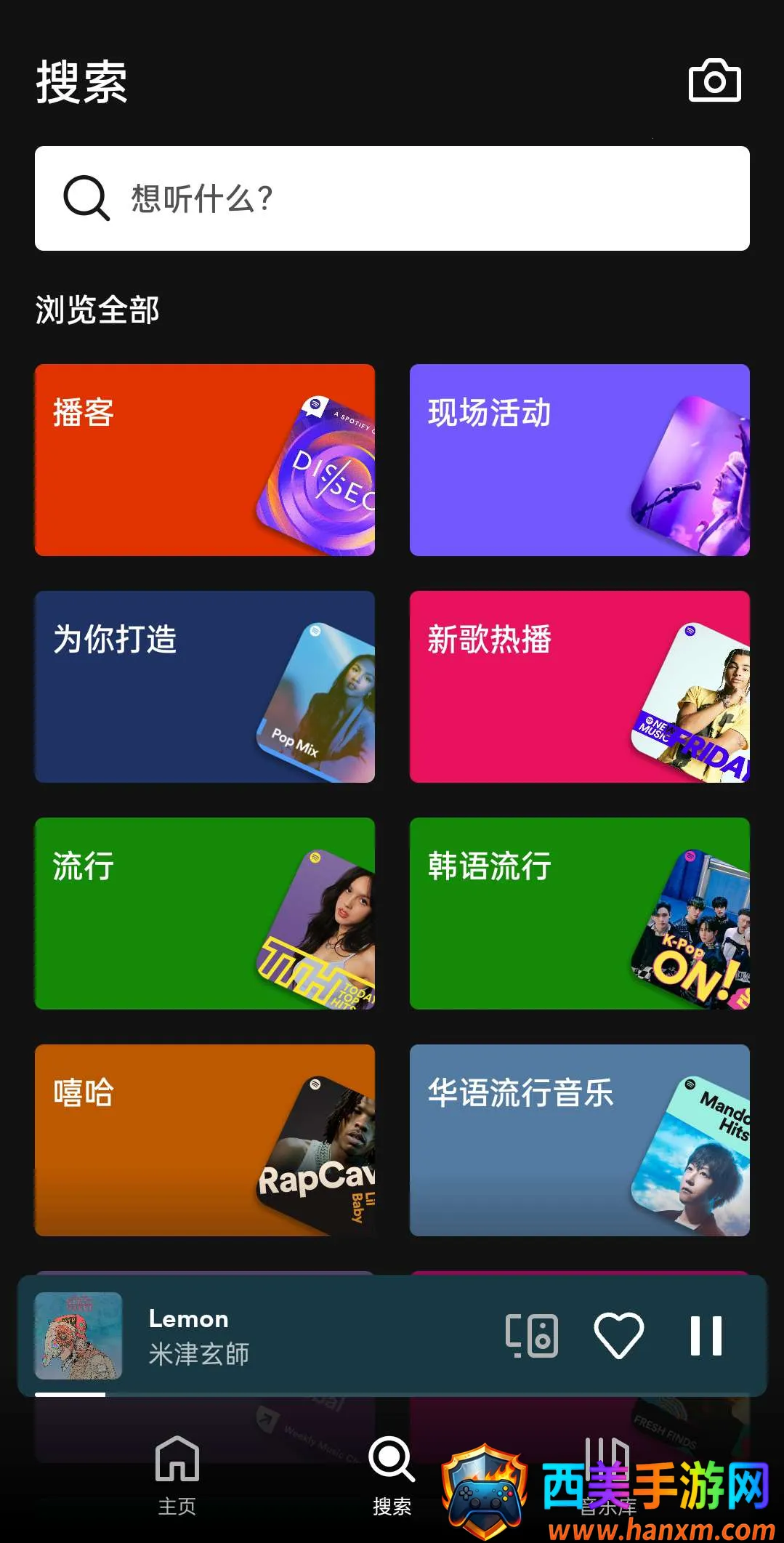Image resolution: width=784 pixels, height=1543 pixels.
Task: Open the 新歌热播 category card
Action: 579,687
